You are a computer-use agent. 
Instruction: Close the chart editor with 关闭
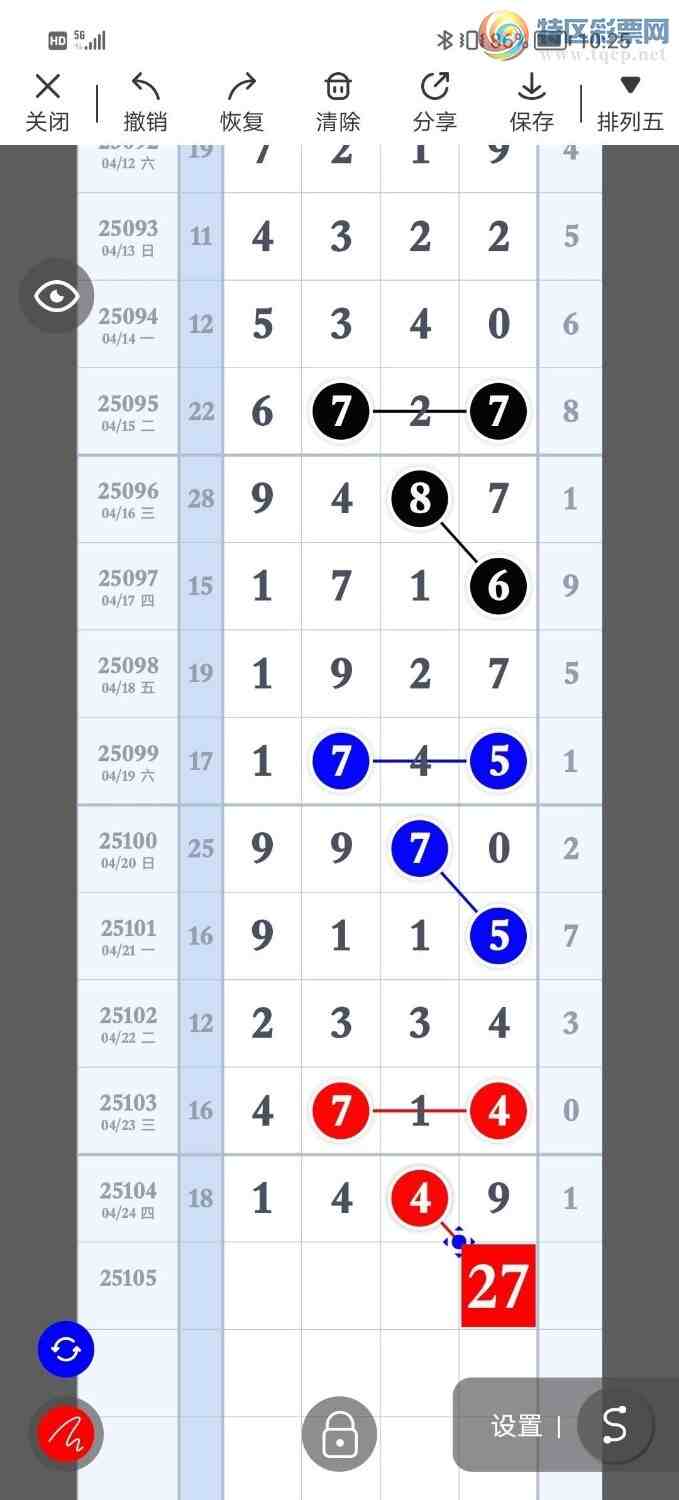pos(47,103)
